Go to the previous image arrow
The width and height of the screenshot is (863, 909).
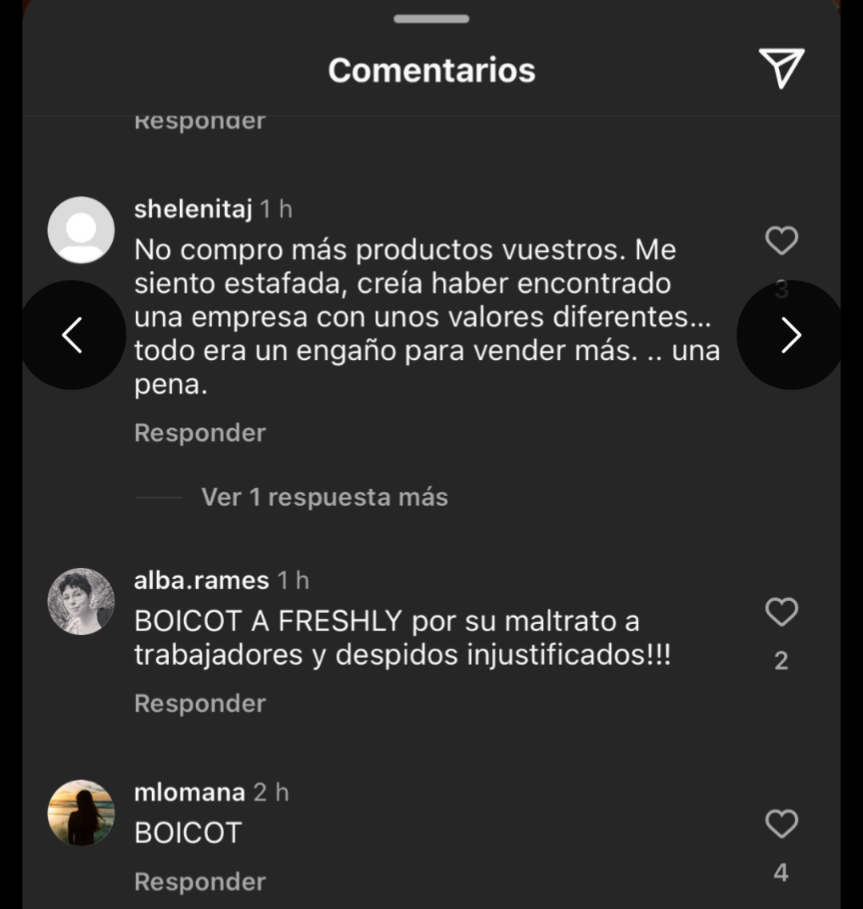[72, 335]
